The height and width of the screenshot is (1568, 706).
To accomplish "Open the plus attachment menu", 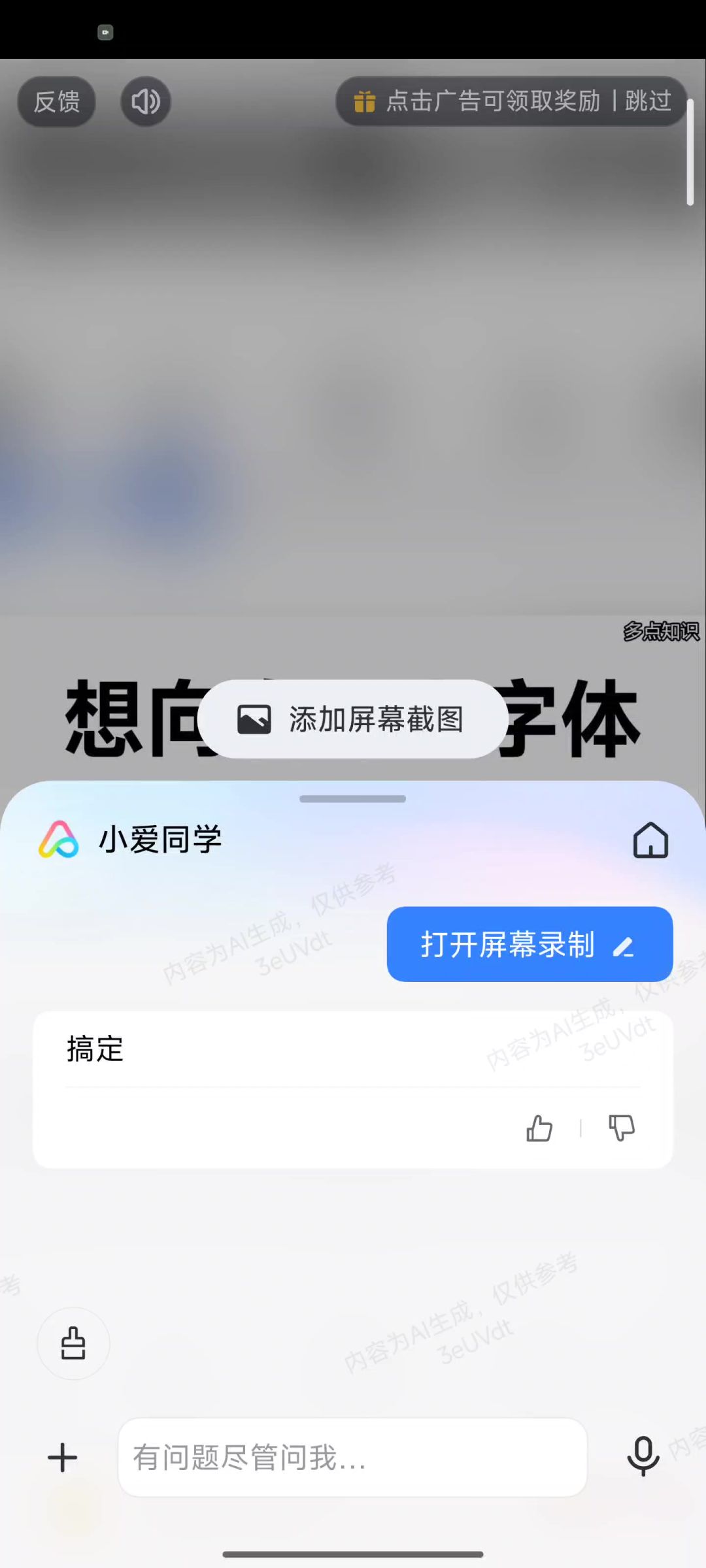I will [63, 1458].
